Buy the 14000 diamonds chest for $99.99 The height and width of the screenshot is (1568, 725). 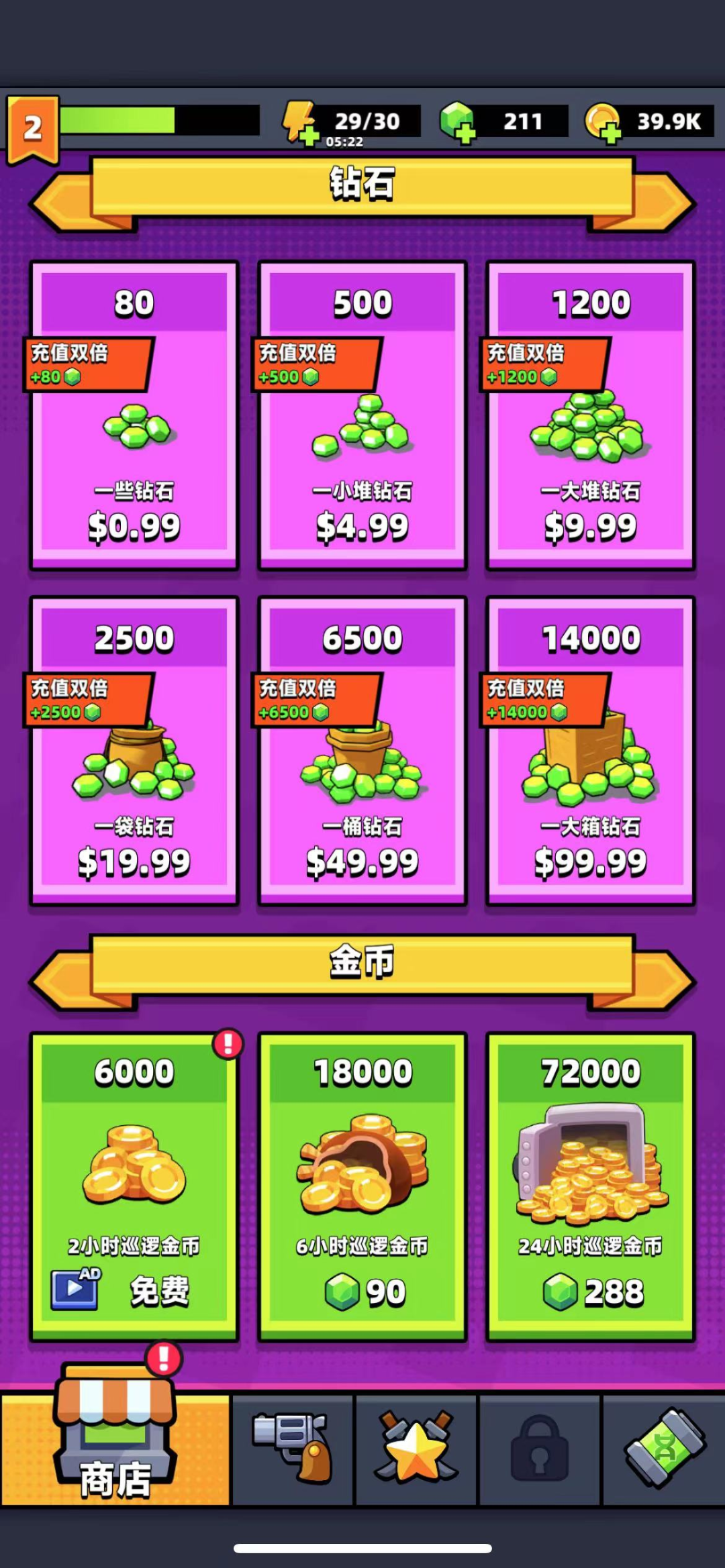[x=591, y=751]
